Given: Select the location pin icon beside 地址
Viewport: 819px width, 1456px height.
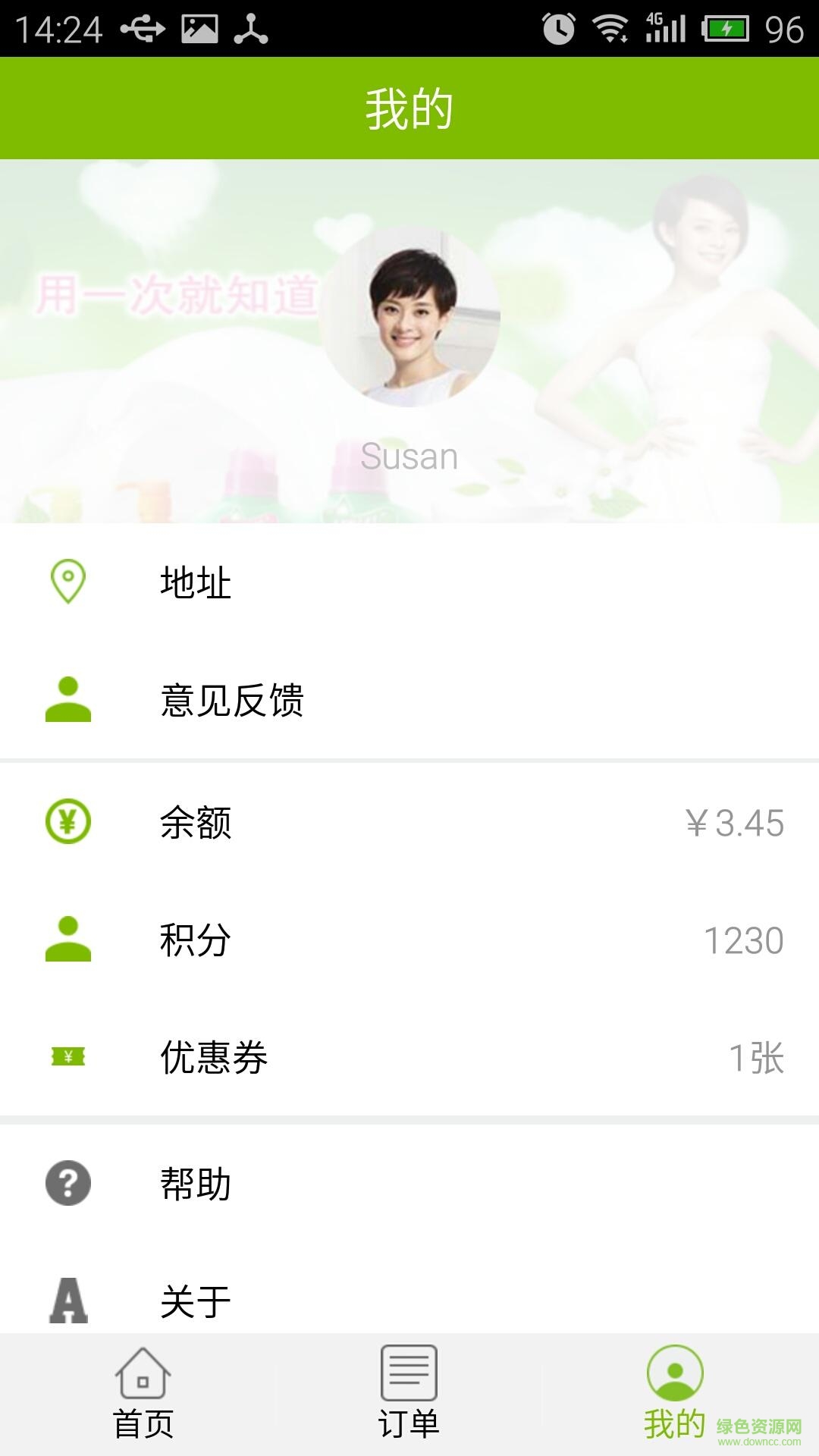Looking at the screenshot, I should tap(68, 582).
